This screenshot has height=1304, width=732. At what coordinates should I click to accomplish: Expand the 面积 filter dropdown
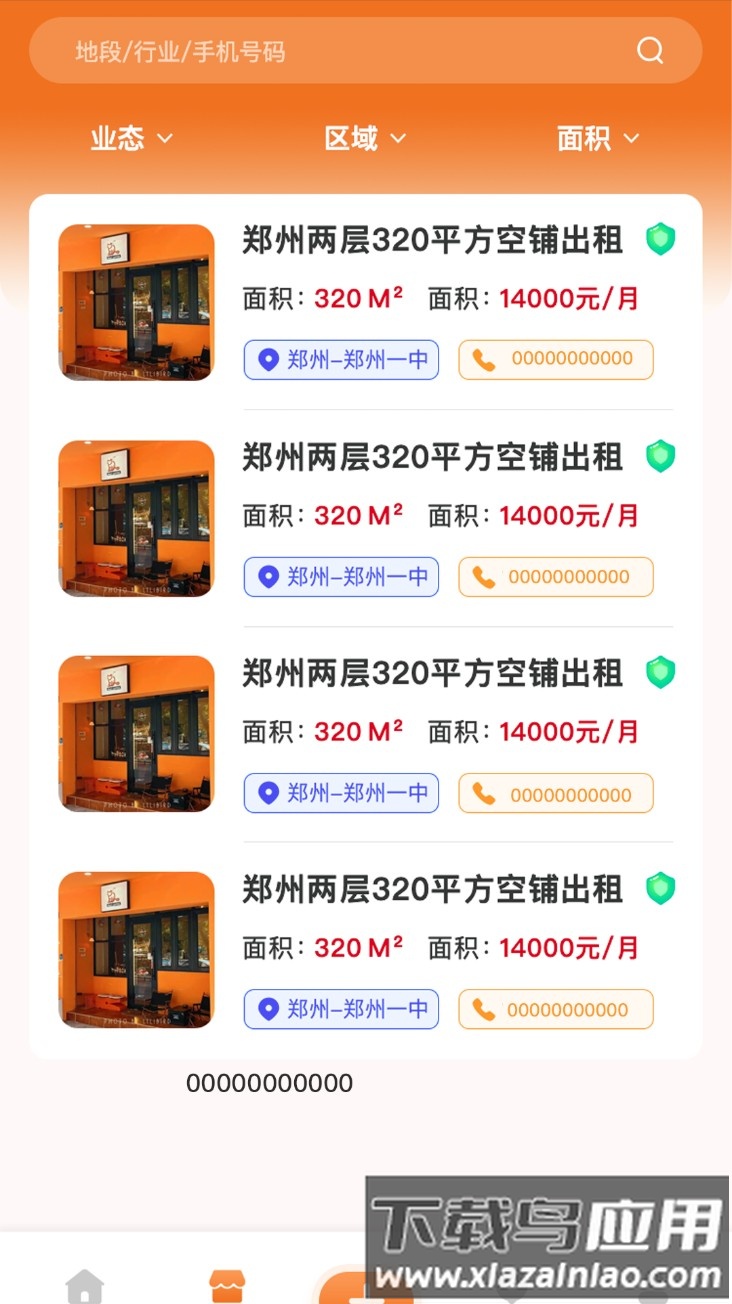click(597, 139)
